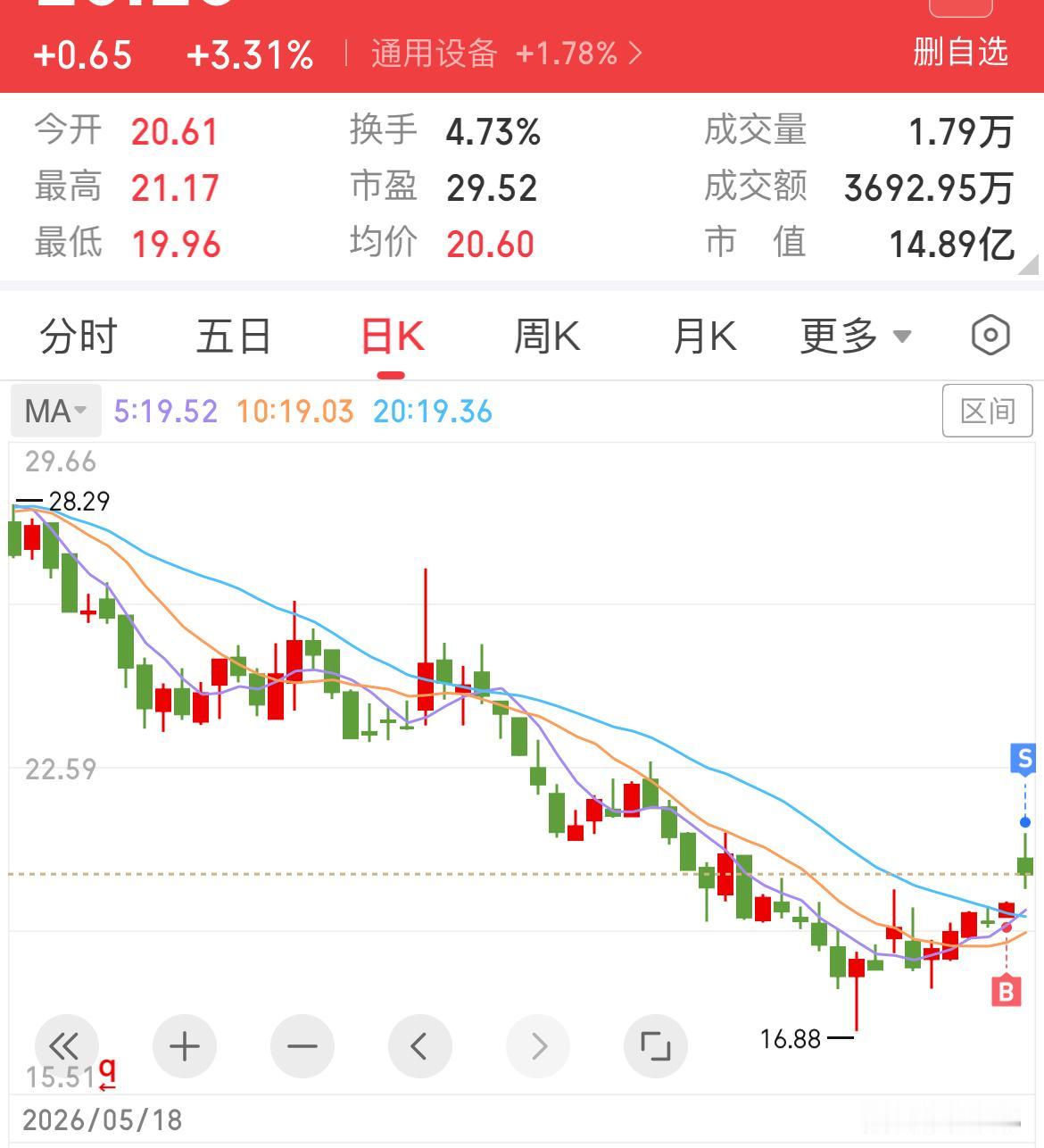Select the 日K chart tab
1044x1148 pixels.
392,337
